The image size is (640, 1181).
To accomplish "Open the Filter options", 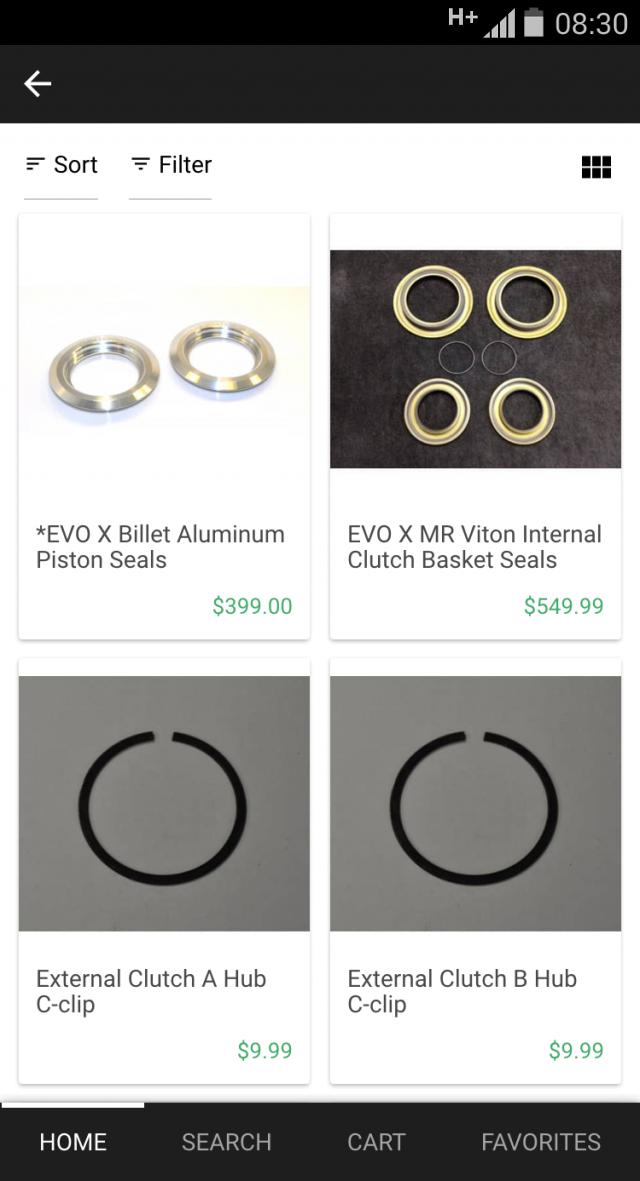I will [171, 165].
